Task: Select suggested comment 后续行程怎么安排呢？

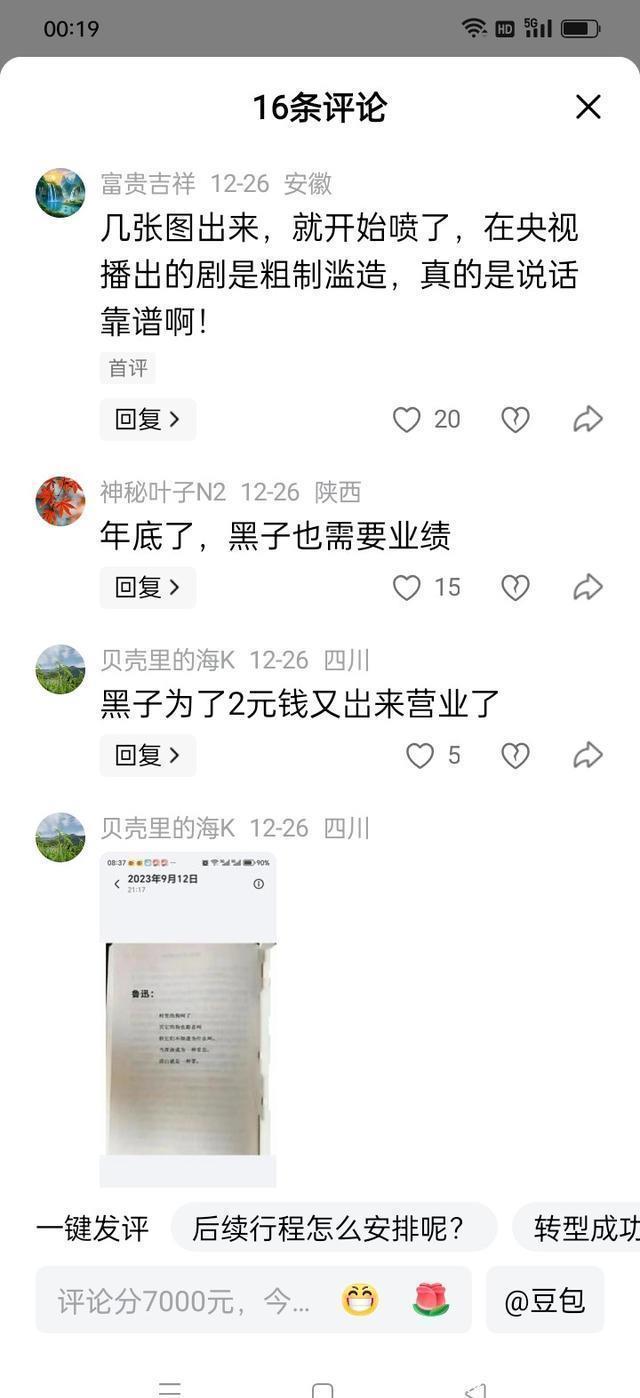Action: (334, 1228)
